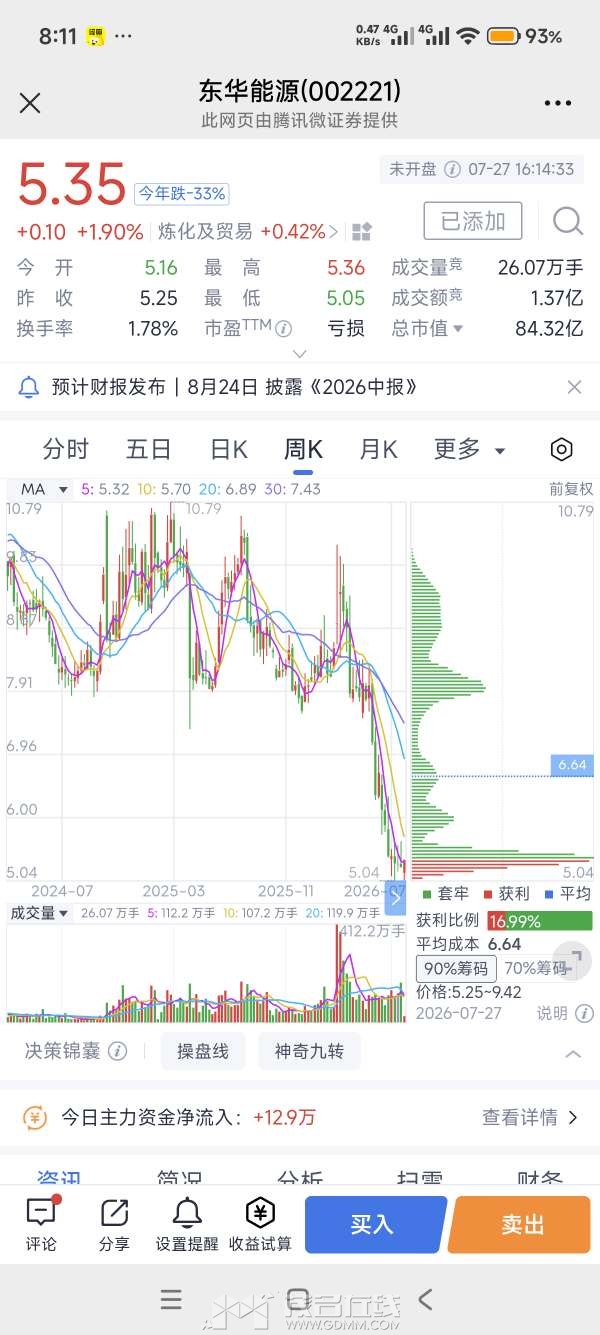Open 设置提醒 alert bell
Image resolution: width=600 pixels, height=1335 pixels.
tap(186, 1224)
